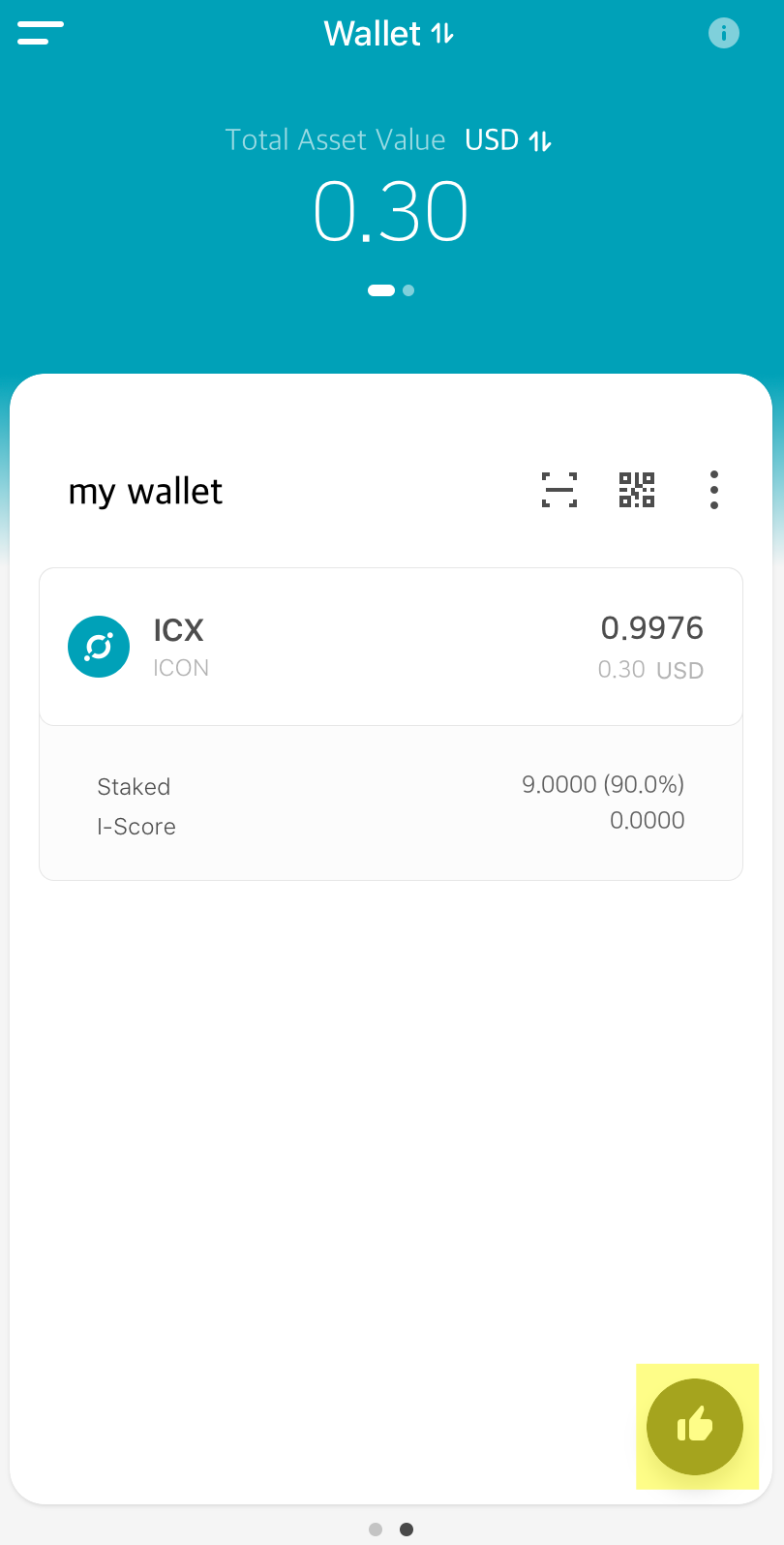Open the ICX ICON asset card
Screen dimensions: 784x1545
[391, 647]
